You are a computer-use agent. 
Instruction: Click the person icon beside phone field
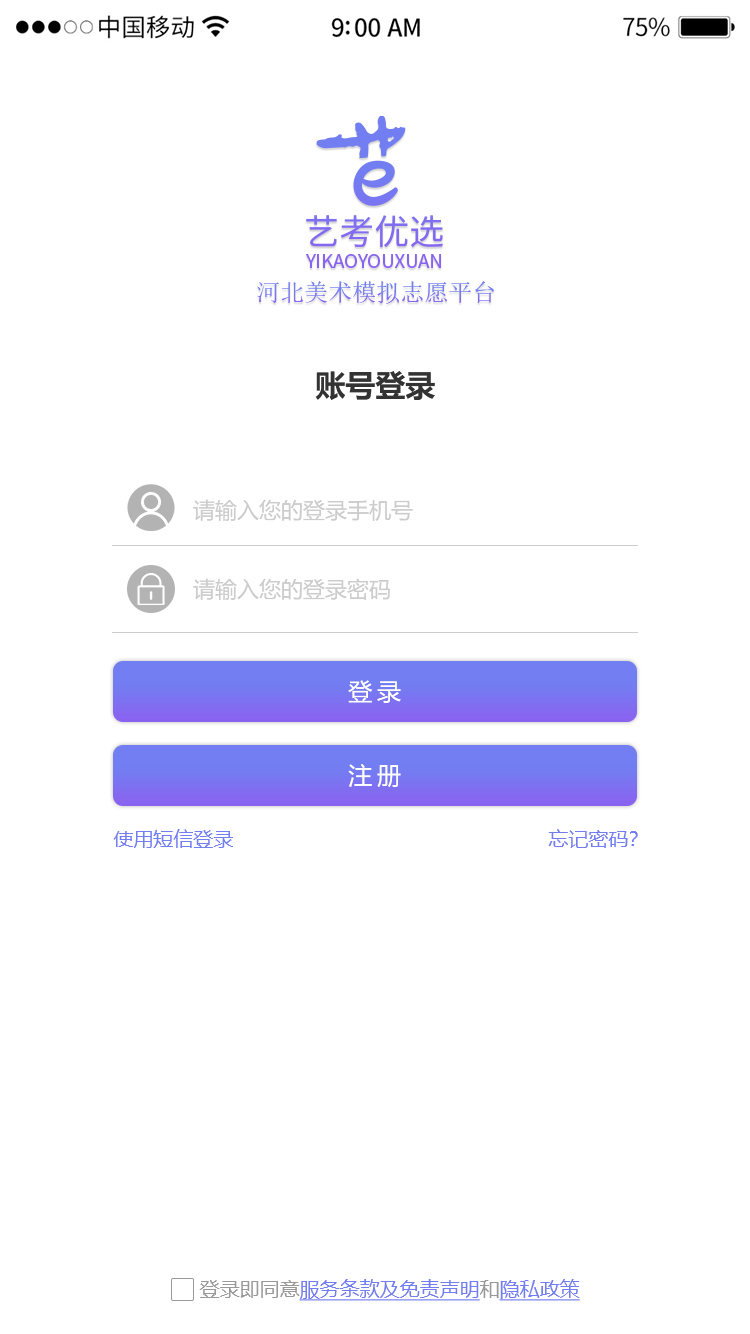150,507
